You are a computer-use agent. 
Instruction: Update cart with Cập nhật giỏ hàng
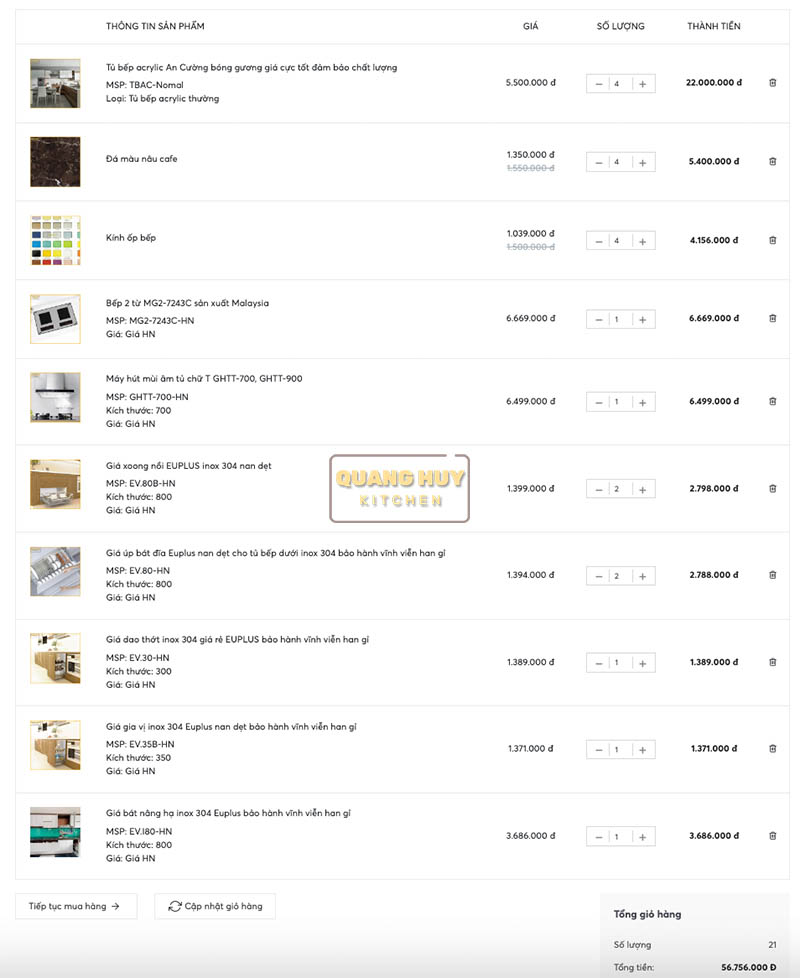coord(215,906)
